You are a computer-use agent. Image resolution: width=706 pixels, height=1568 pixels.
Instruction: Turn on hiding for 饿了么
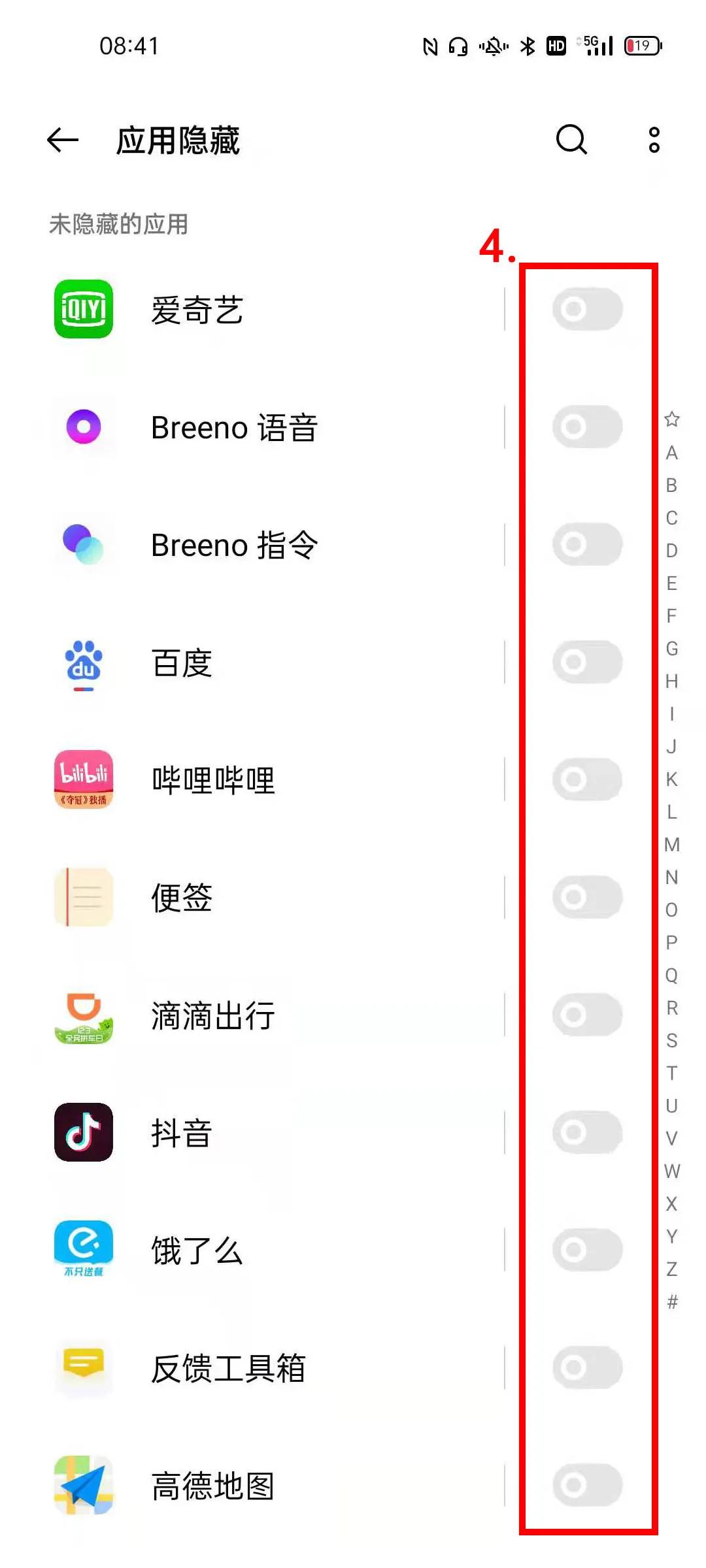586,1249
